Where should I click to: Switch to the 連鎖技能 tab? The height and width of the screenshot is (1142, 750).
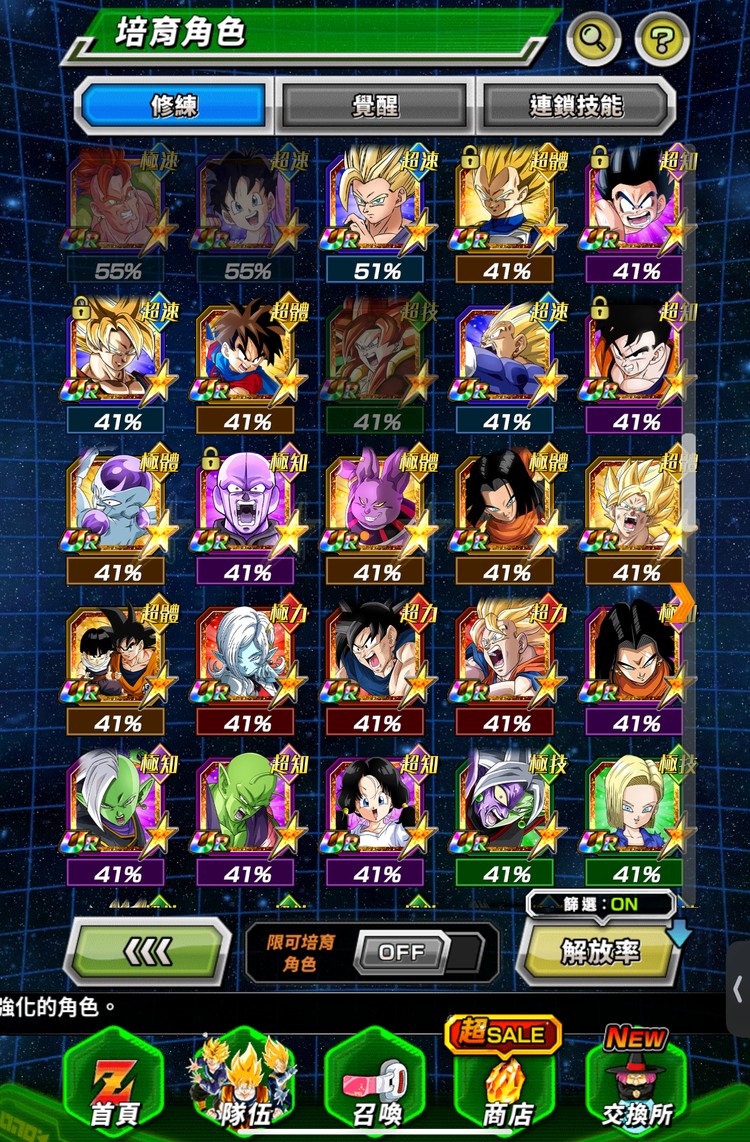[576, 105]
